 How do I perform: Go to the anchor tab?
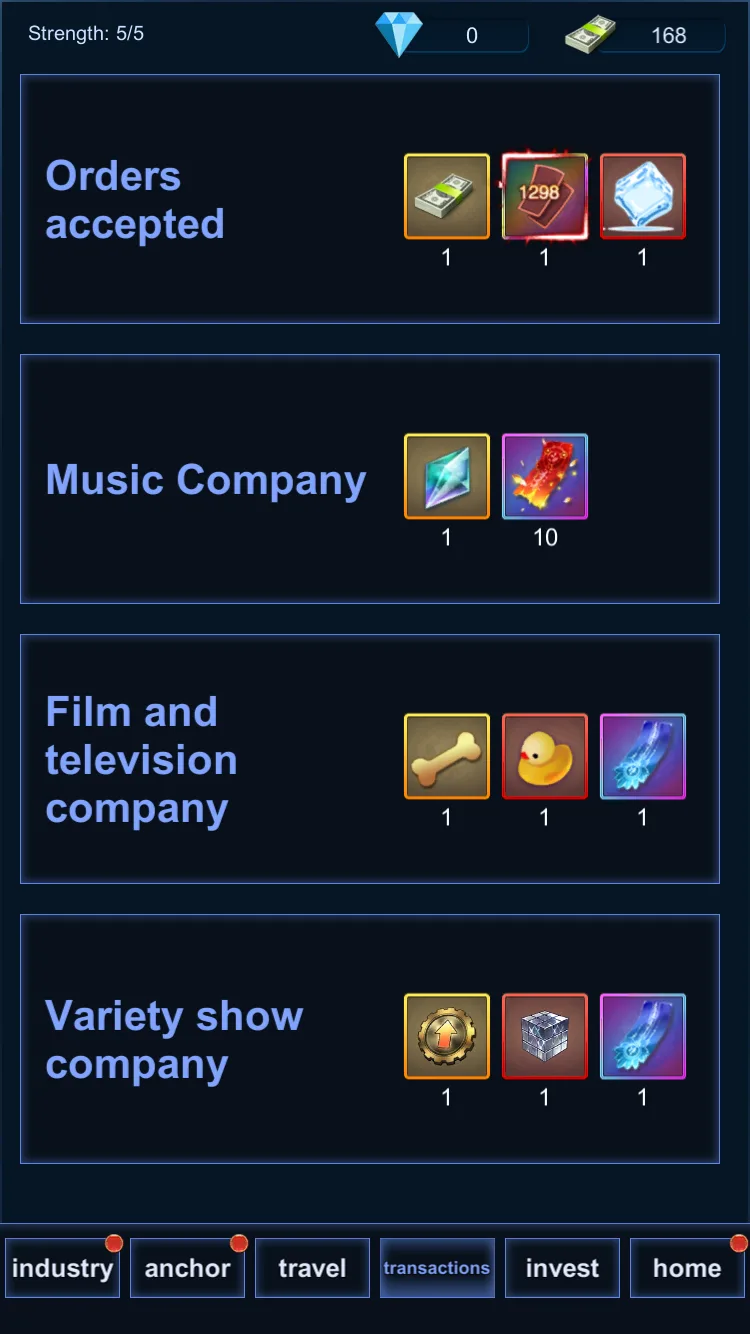coord(187,1268)
